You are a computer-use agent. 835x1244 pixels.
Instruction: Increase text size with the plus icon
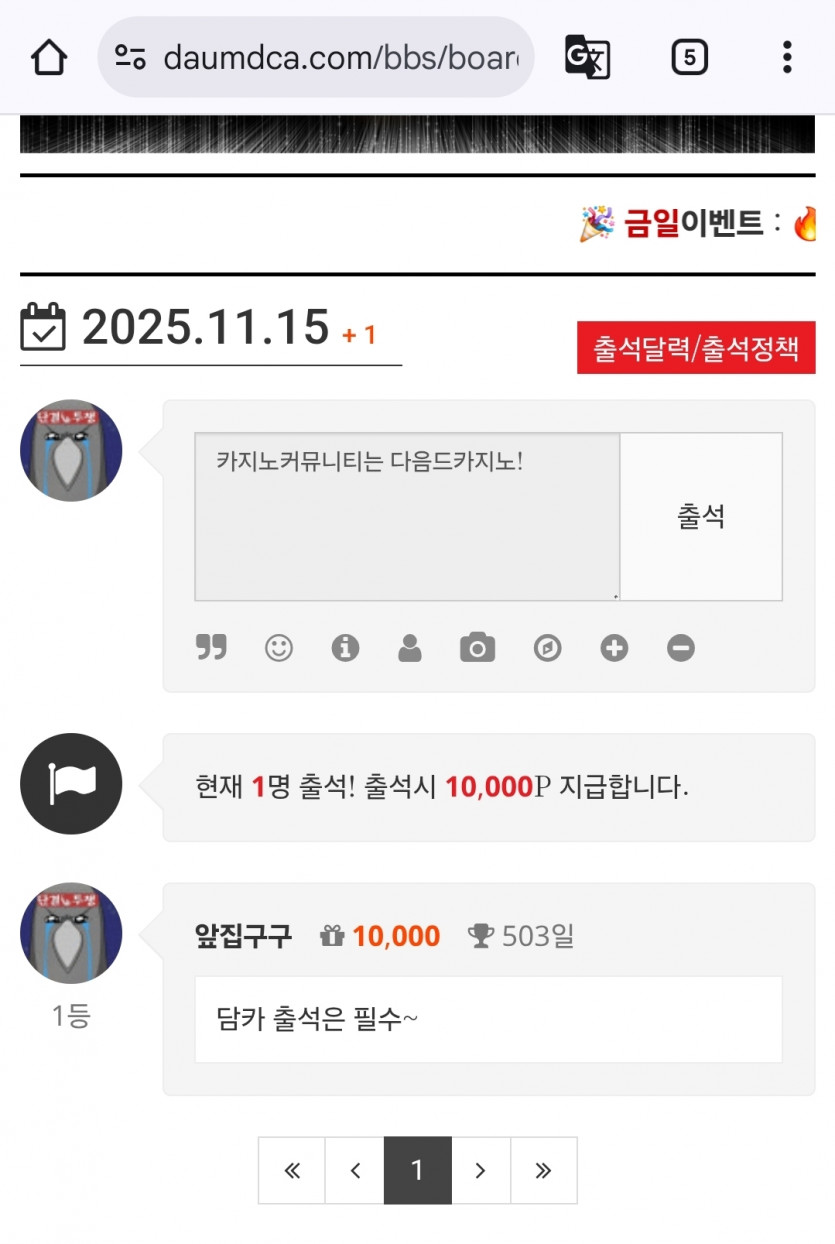tap(614, 648)
